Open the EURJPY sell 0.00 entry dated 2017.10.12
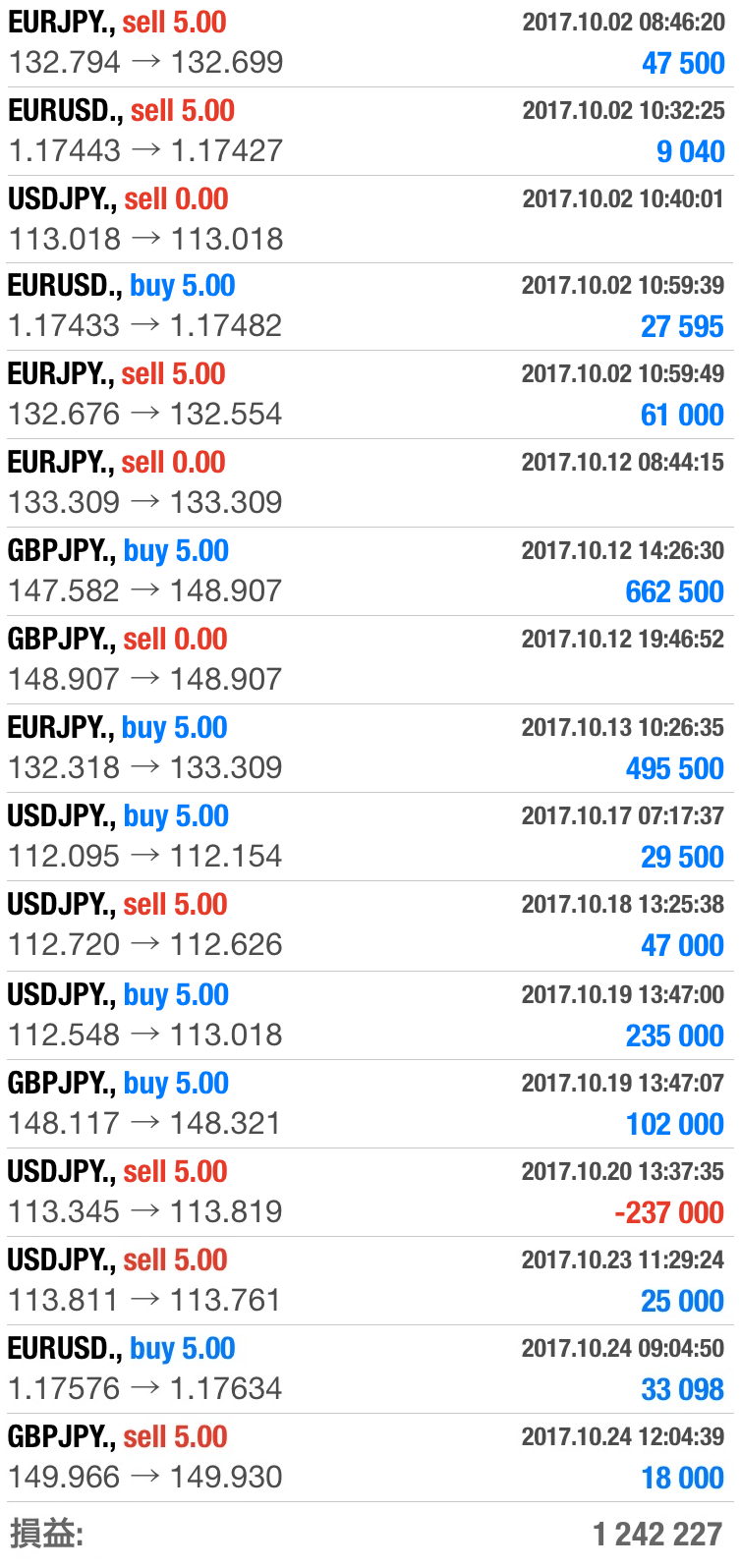Image resolution: width=740 pixels, height=1568 pixels. tap(370, 482)
